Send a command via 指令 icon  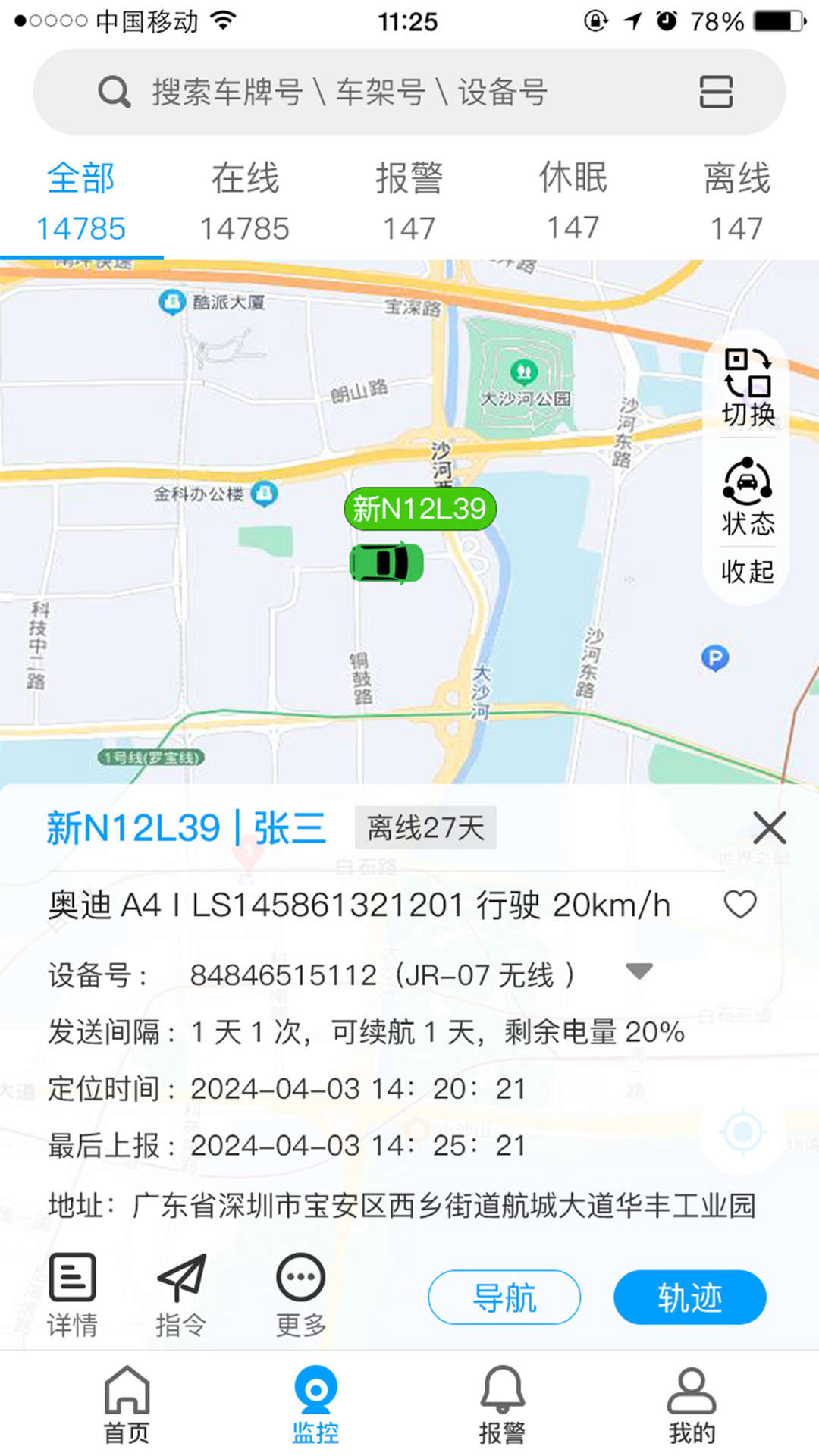180,1293
